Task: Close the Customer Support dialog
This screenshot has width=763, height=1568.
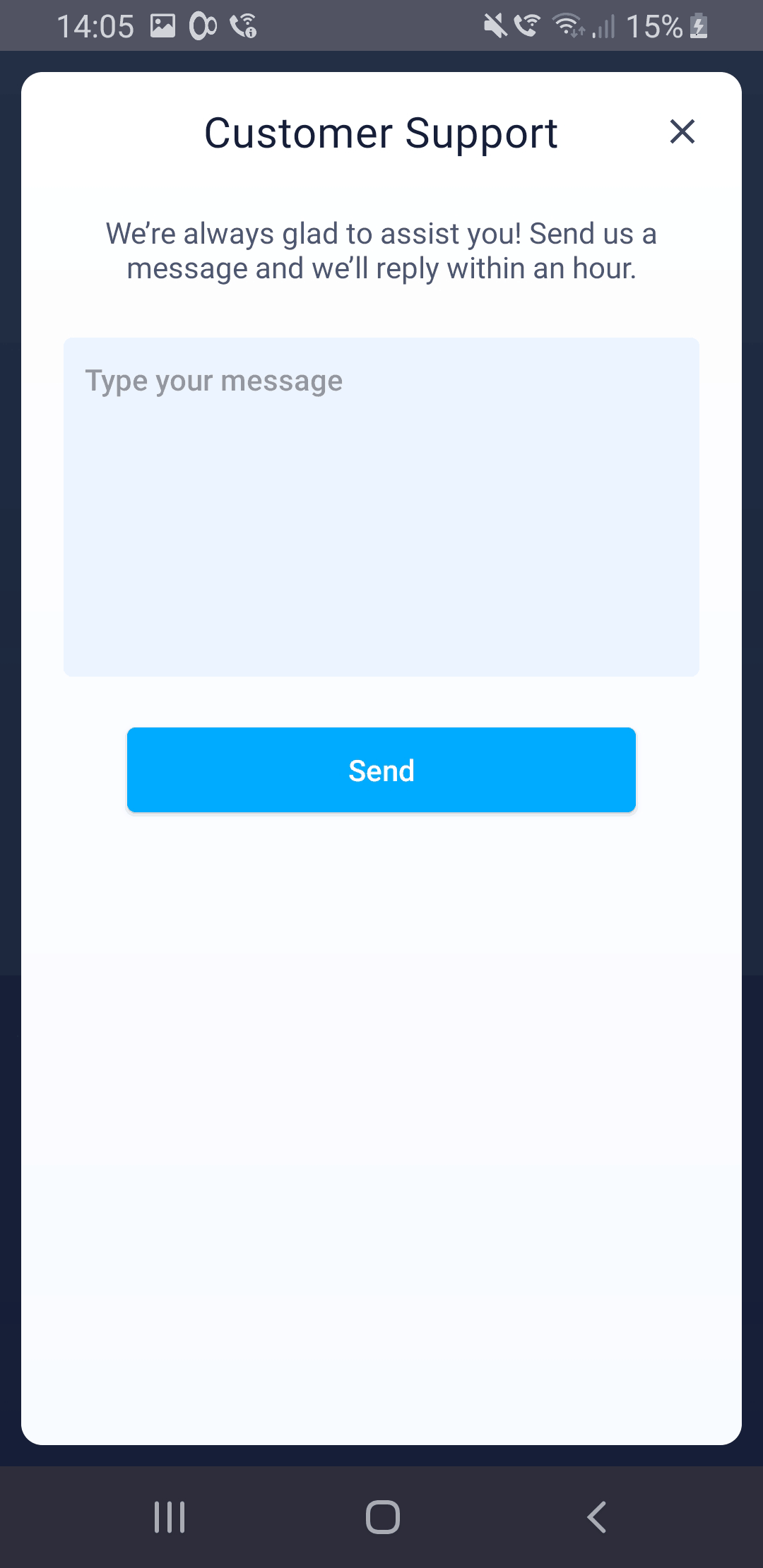Action: tap(682, 132)
